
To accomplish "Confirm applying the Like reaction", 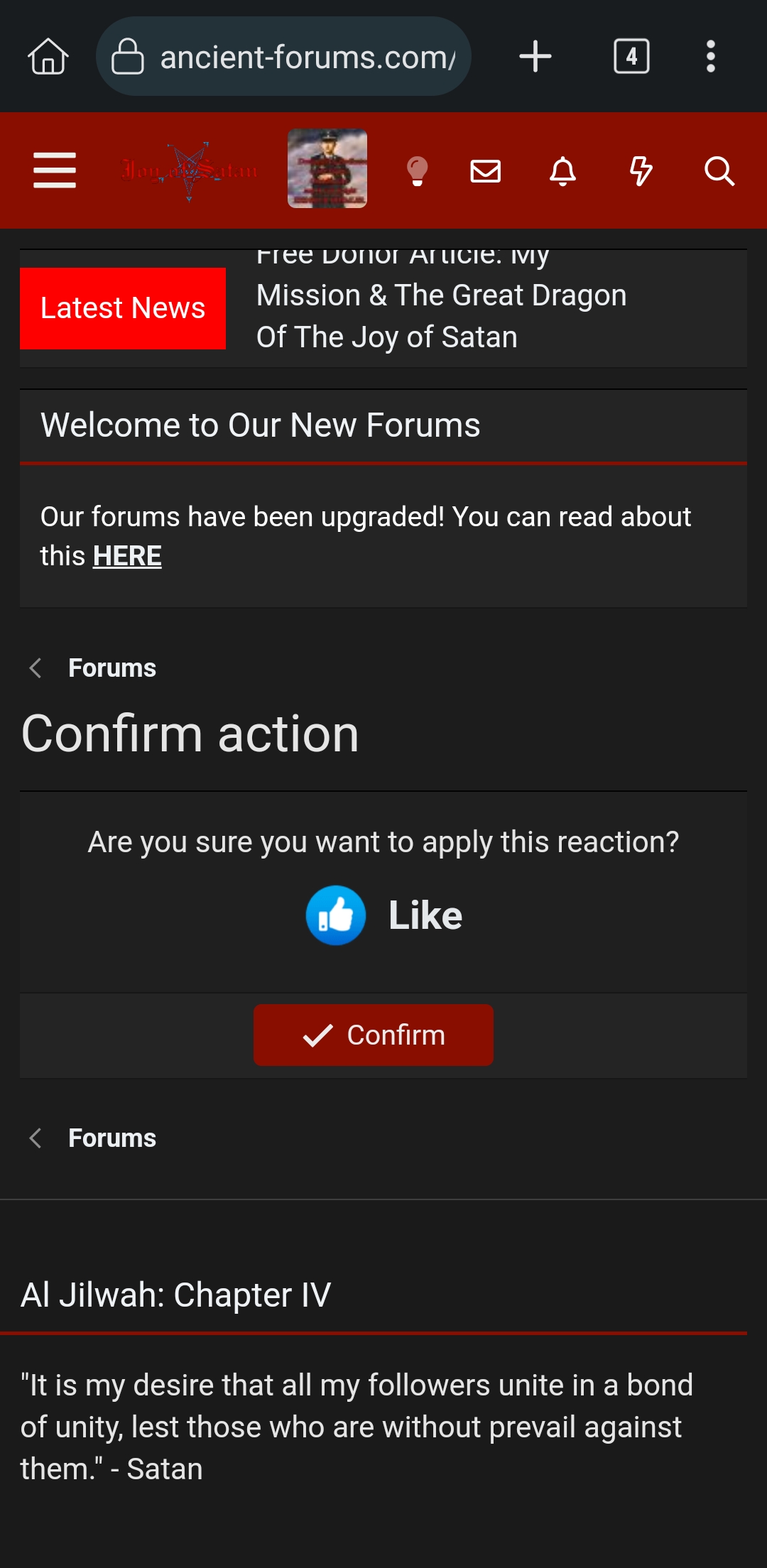I will point(374,1035).
